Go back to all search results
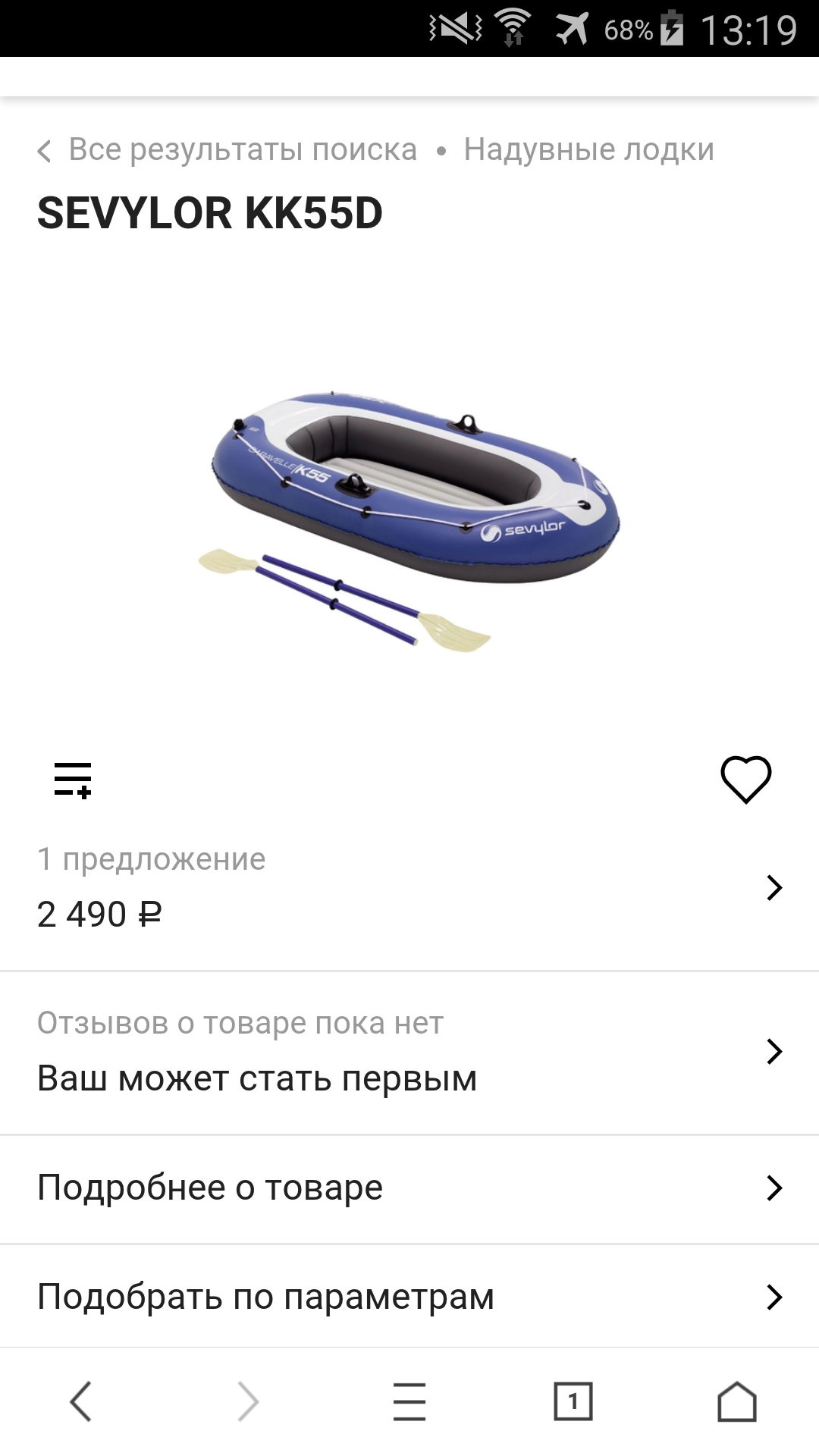The width and height of the screenshot is (819, 1456). pyautogui.click(x=227, y=150)
